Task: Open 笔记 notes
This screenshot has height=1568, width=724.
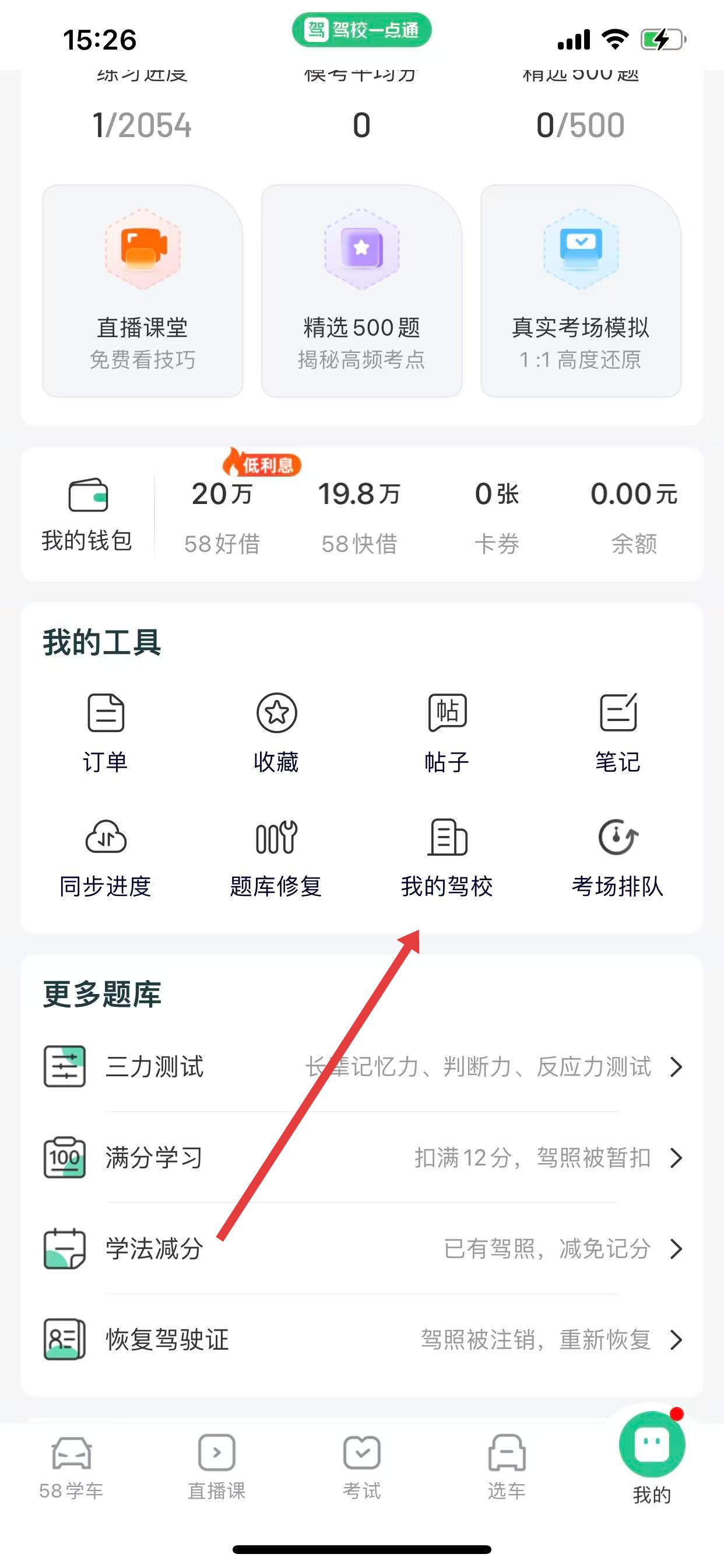Action: pyautogui.click(x=617, y=731)
